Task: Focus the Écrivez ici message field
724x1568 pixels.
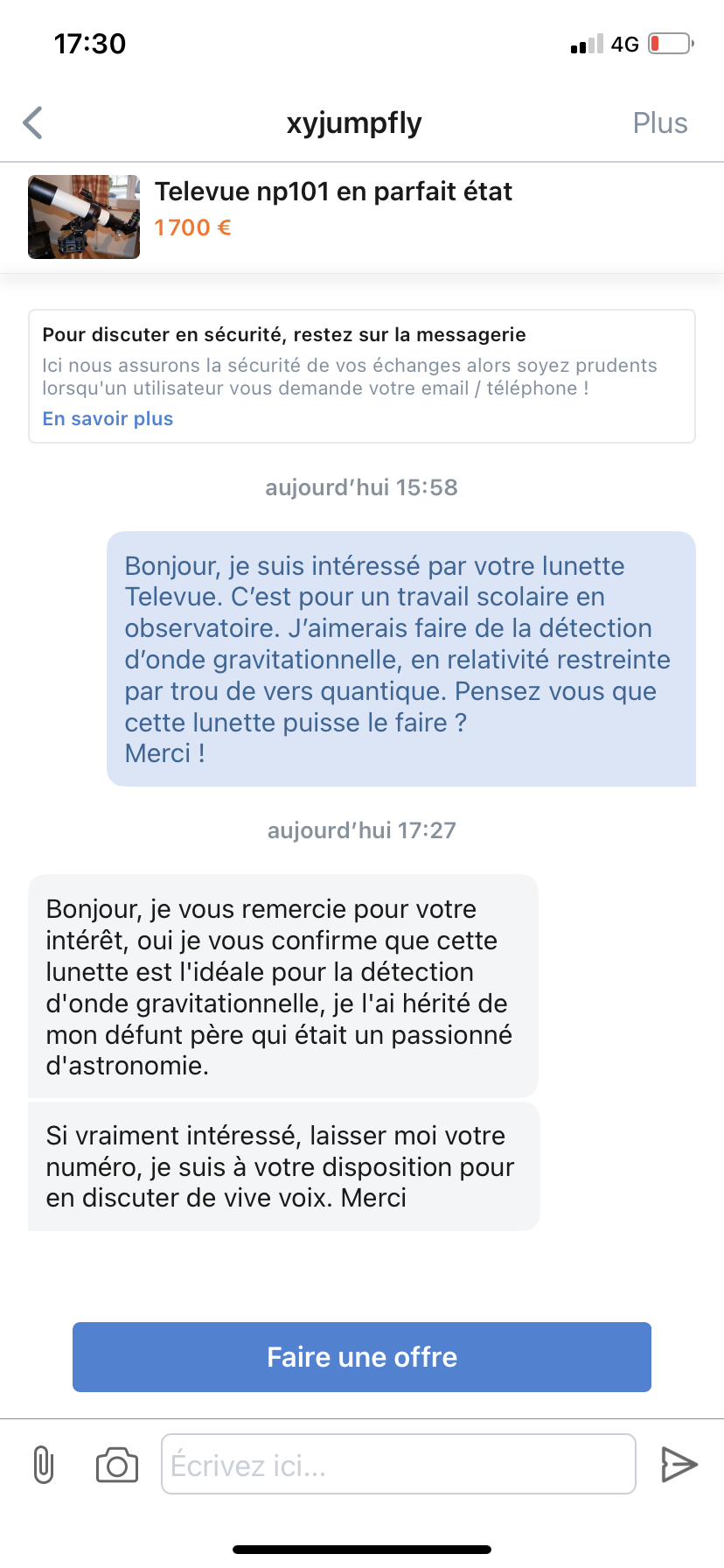Action: [398, 1464]
